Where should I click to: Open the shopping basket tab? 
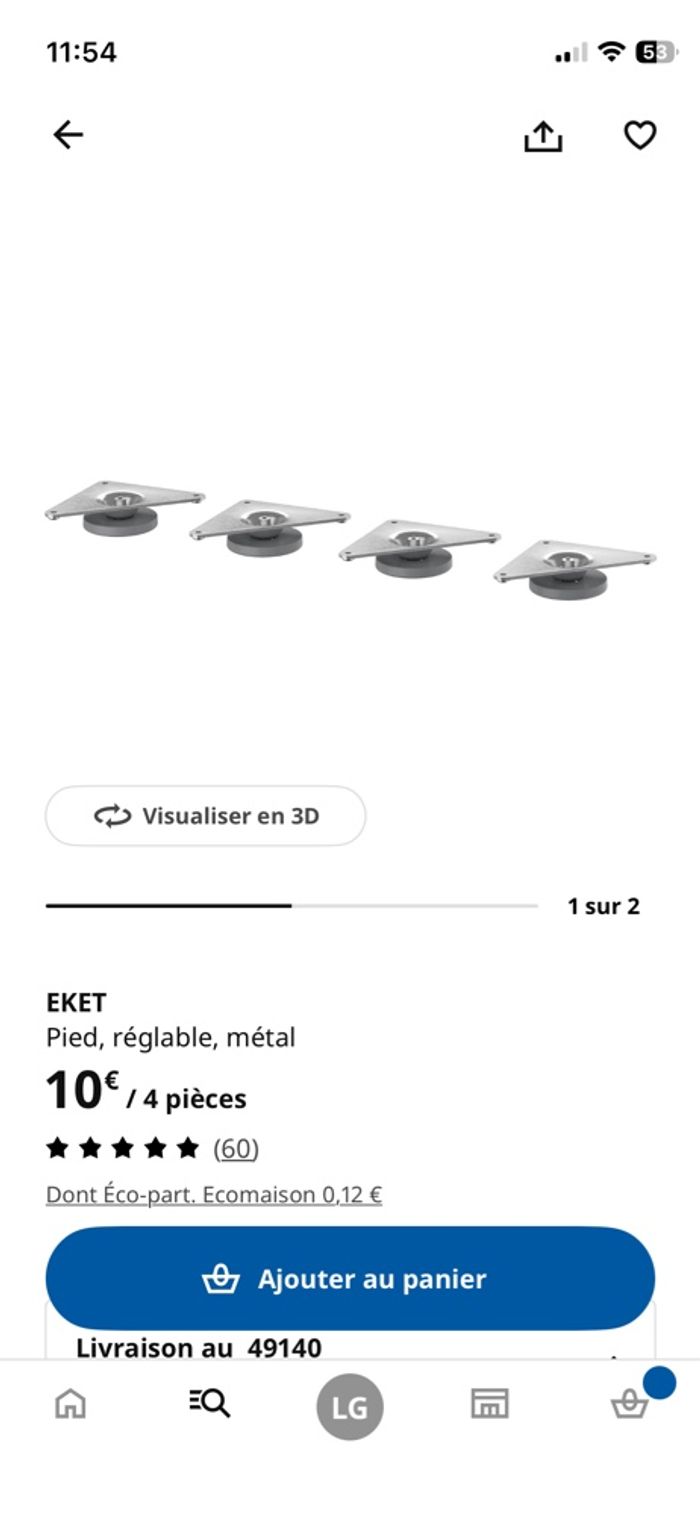pyautogui.click(x=630, y=1405)
